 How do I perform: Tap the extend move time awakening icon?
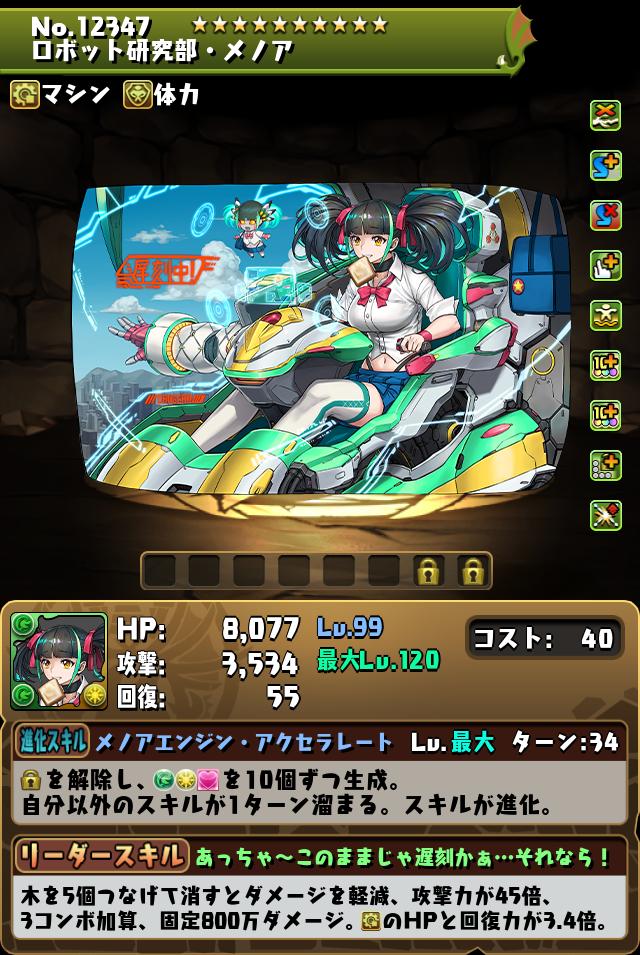point(606,265)
